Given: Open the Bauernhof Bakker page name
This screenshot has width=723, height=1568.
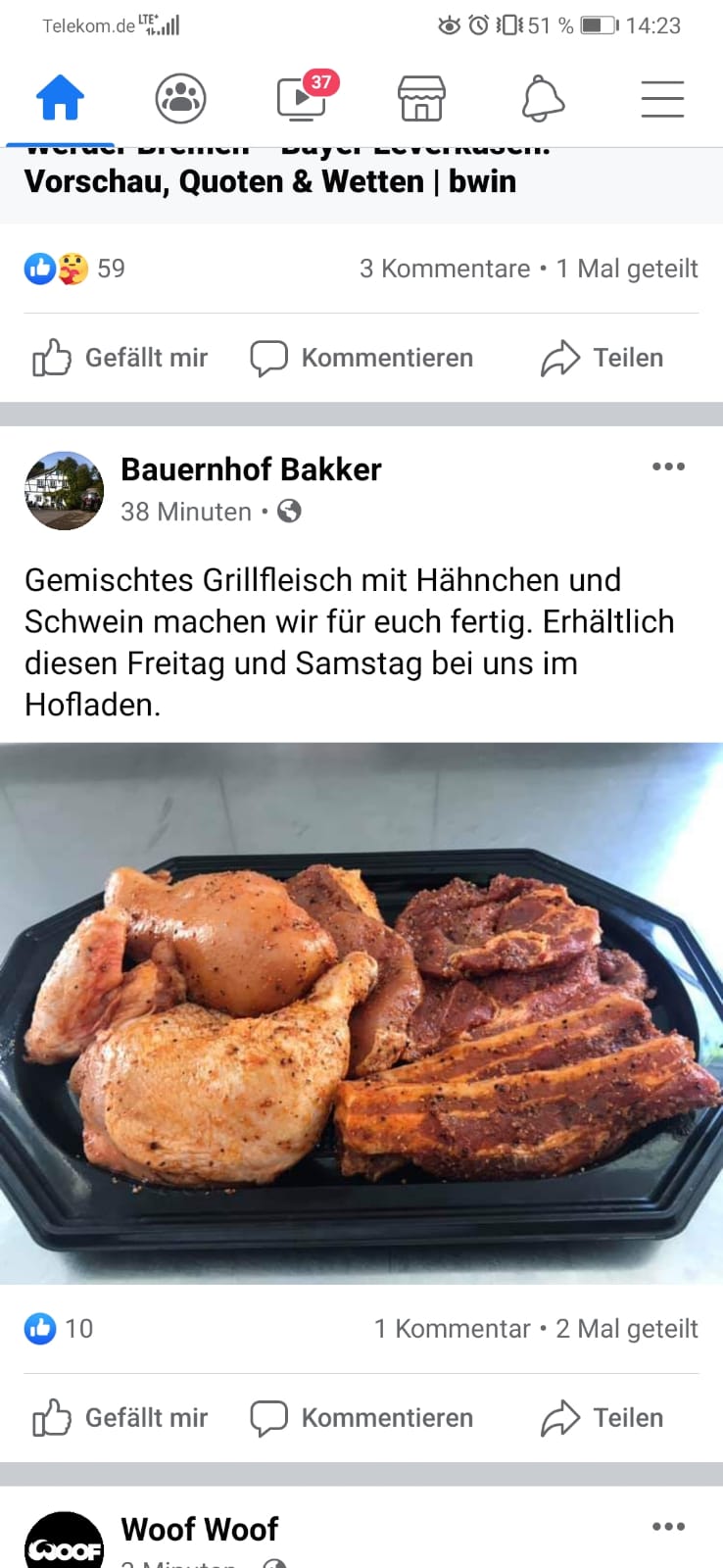Looking at the screenshot, I should (x=251, y=469).
